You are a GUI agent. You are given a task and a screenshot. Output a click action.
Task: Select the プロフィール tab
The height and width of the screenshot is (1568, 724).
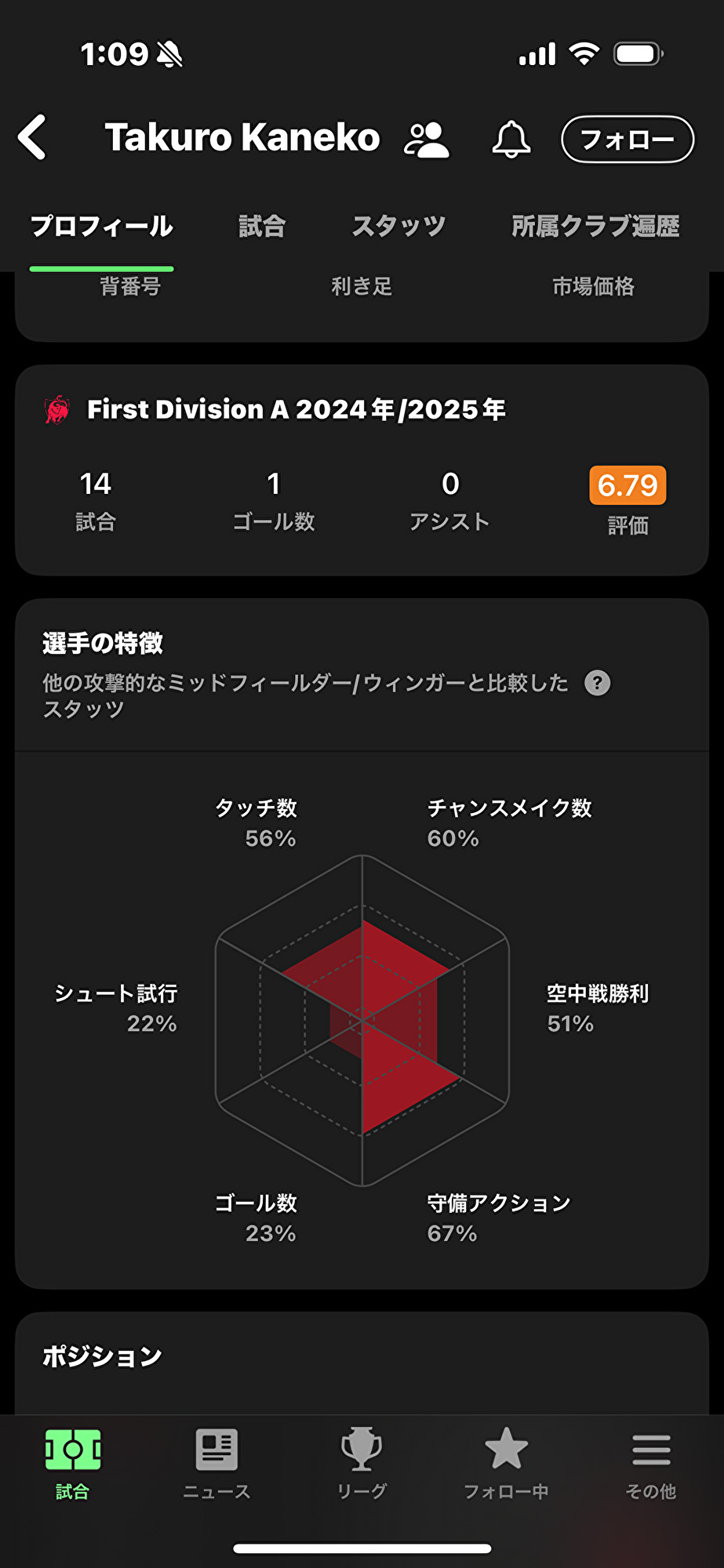coord(101,227)
